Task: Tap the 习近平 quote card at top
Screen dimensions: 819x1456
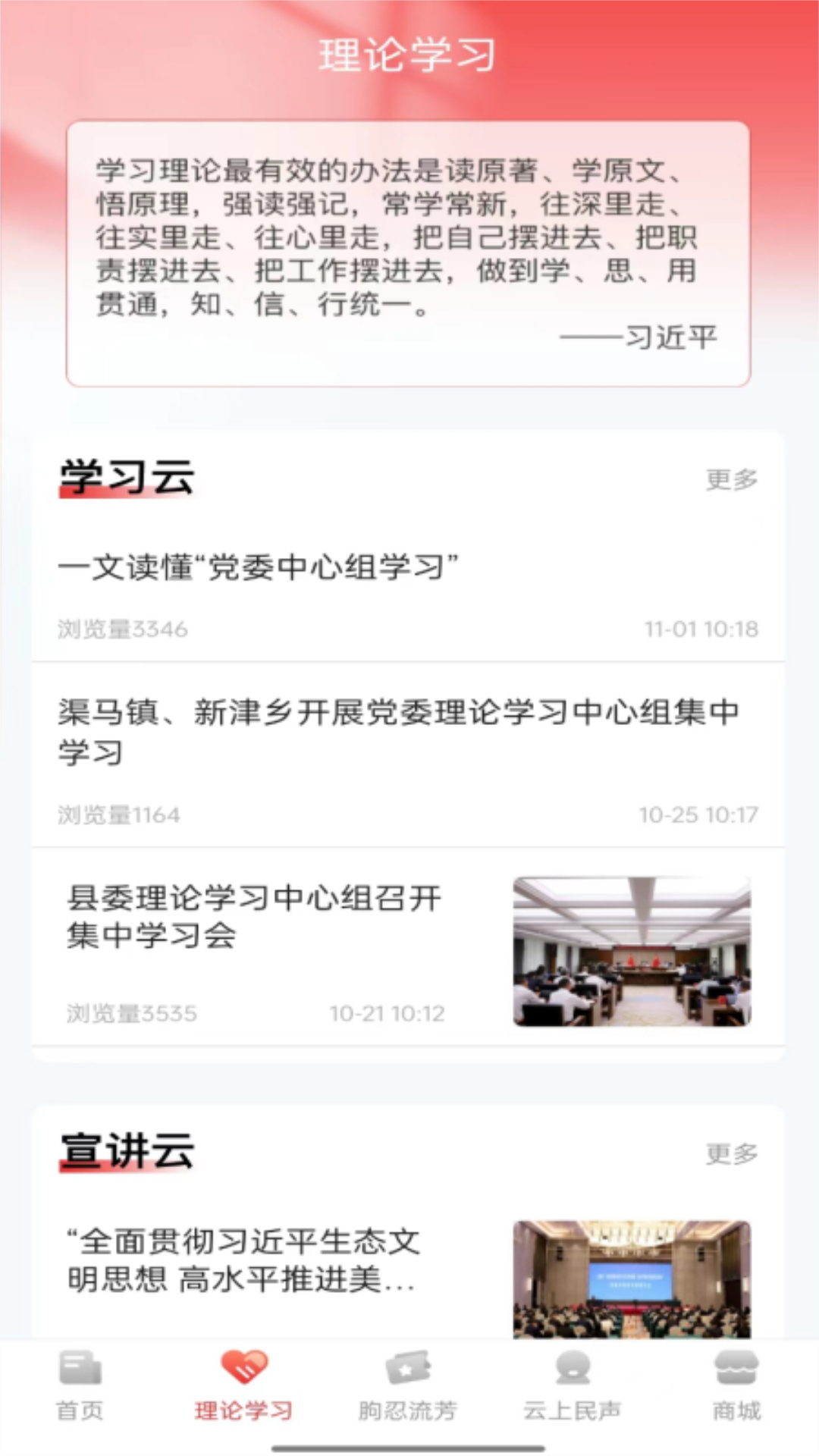Action: point(409,250)
